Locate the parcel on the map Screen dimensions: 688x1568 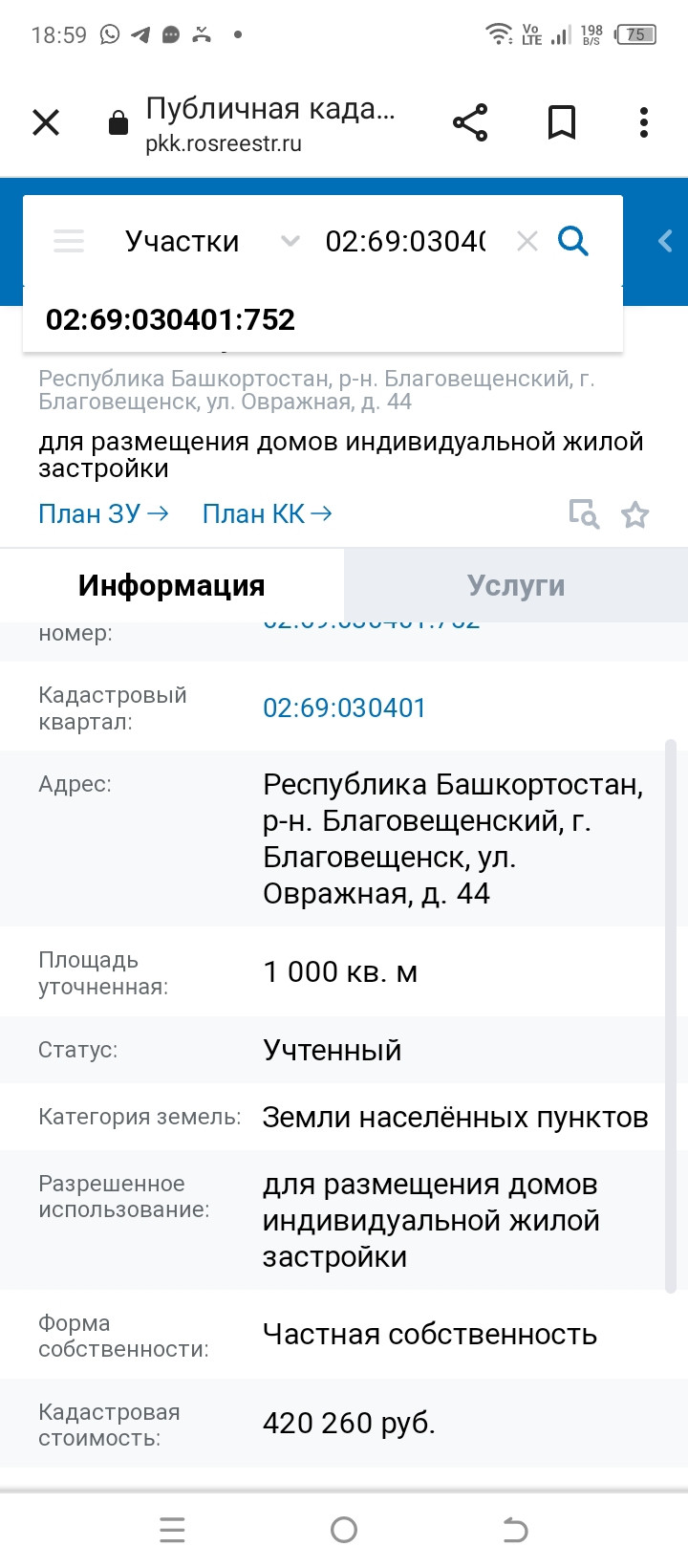pos(584,514)
